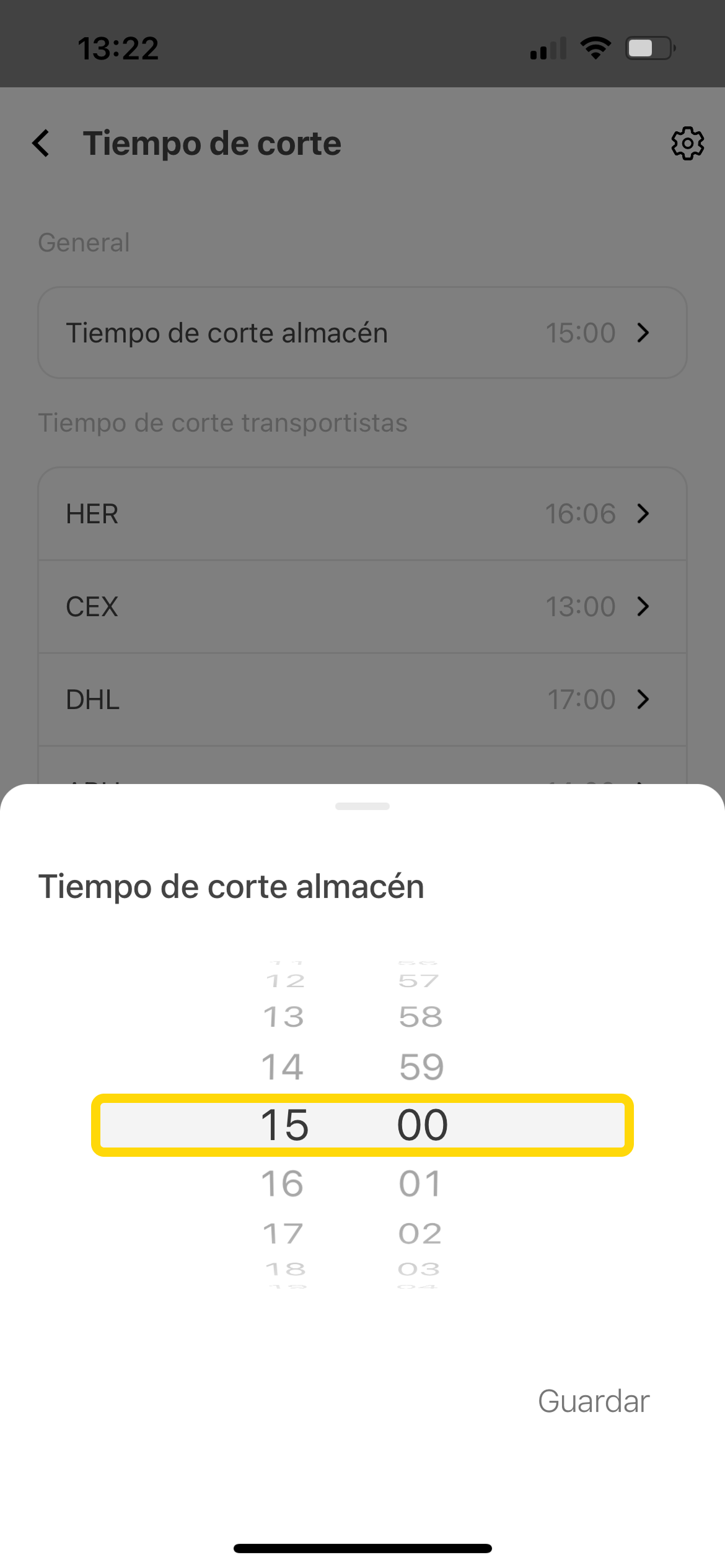Select minute 01 in the picker

(x=420, y=1183)
